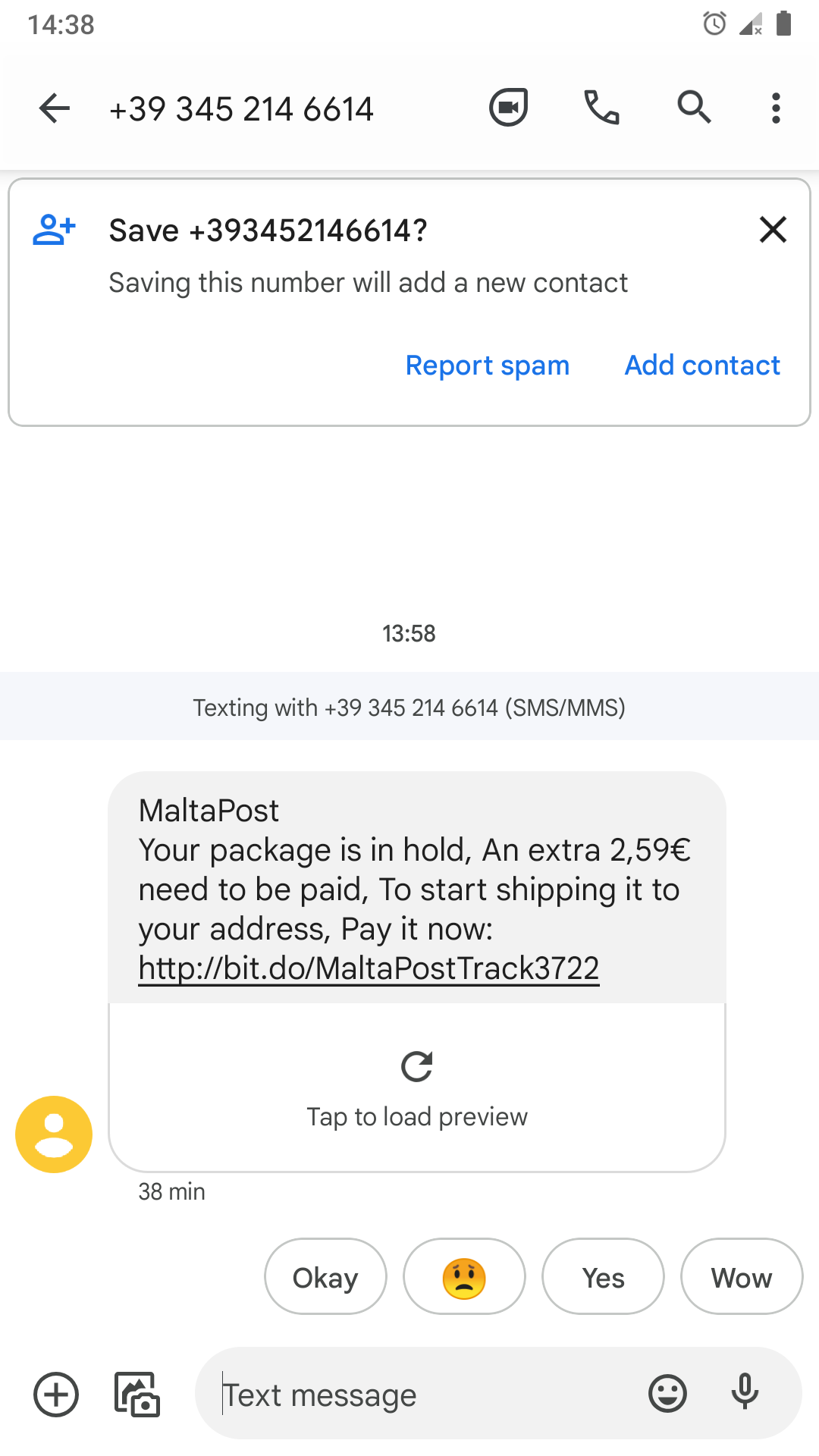819x1456 pixels.
Task: Tap the yellow contact avatar
Action: 53,1134
